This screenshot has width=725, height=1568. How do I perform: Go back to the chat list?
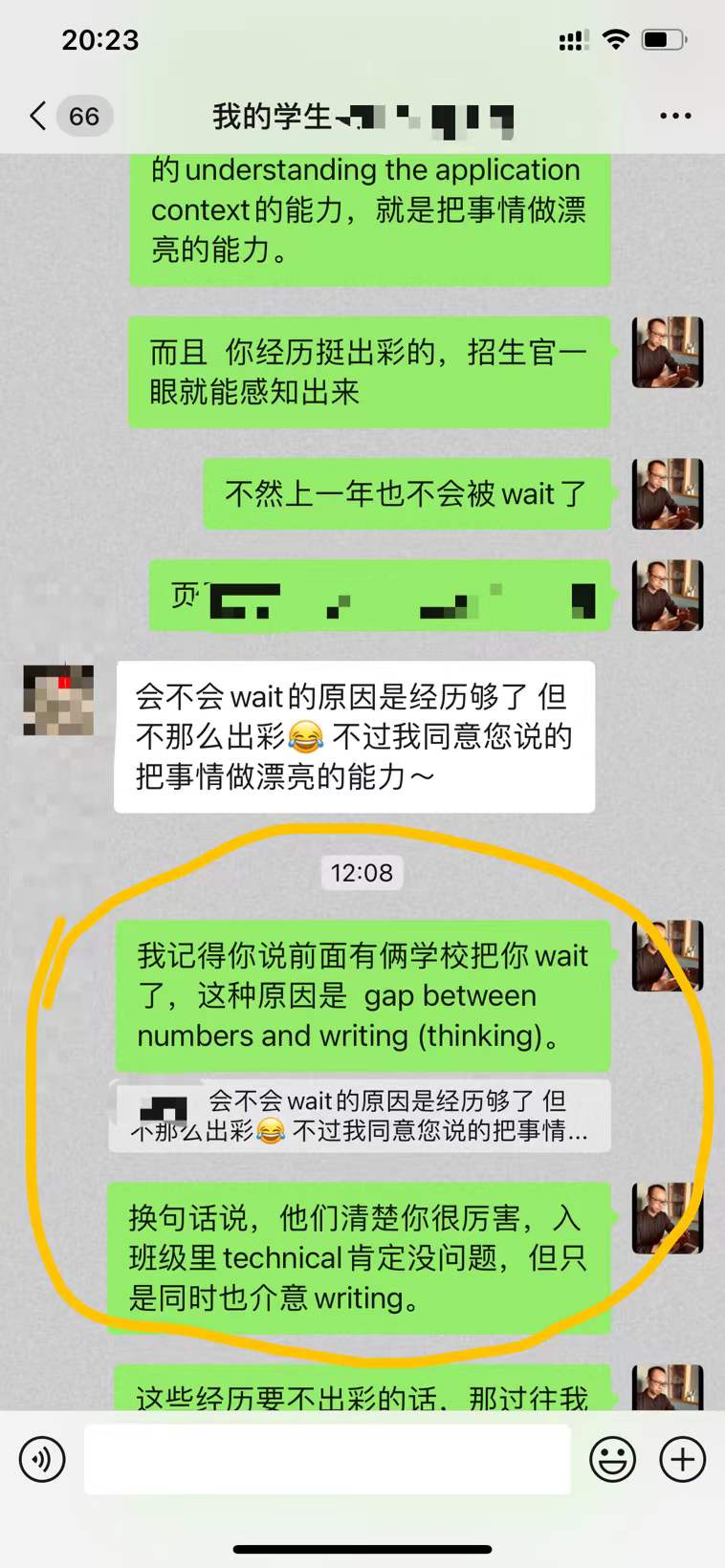(38, 117)
